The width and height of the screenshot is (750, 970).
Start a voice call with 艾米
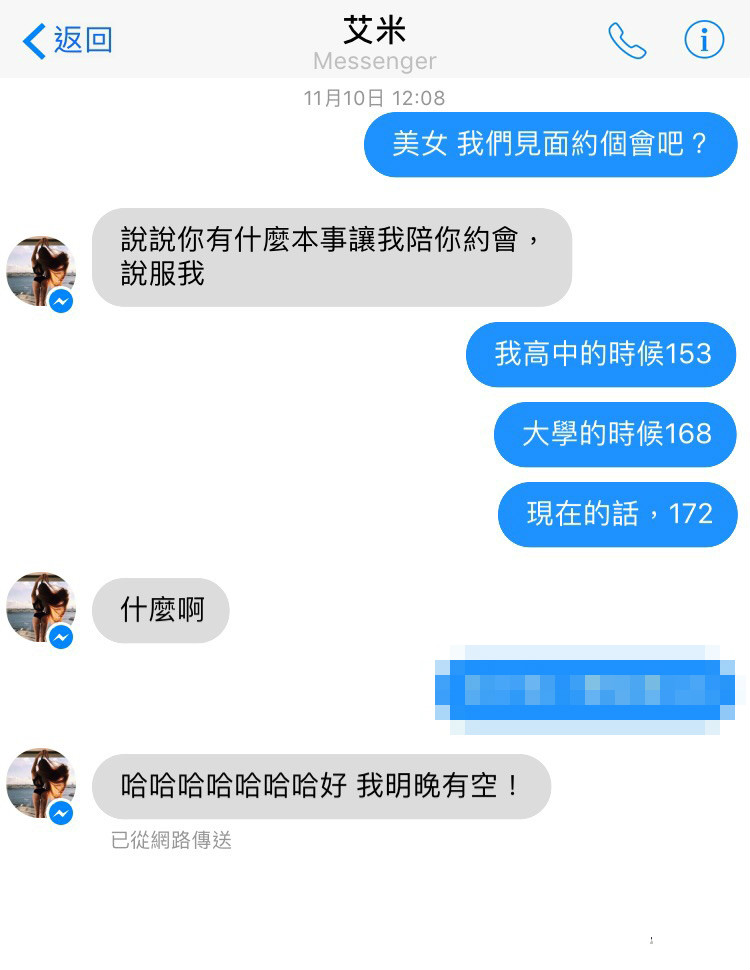coord(627,40)
